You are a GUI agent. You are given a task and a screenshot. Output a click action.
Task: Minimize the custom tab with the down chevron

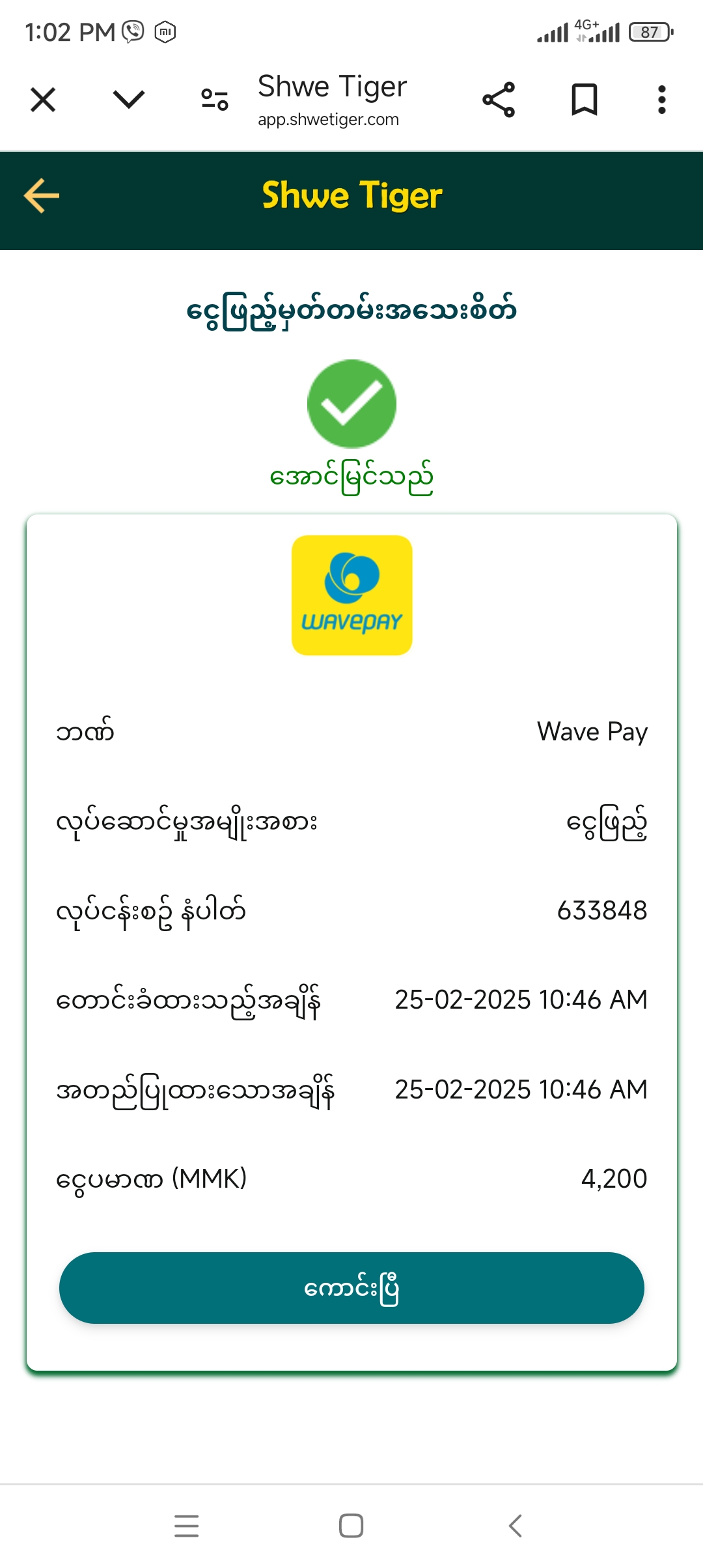[128, 100]
